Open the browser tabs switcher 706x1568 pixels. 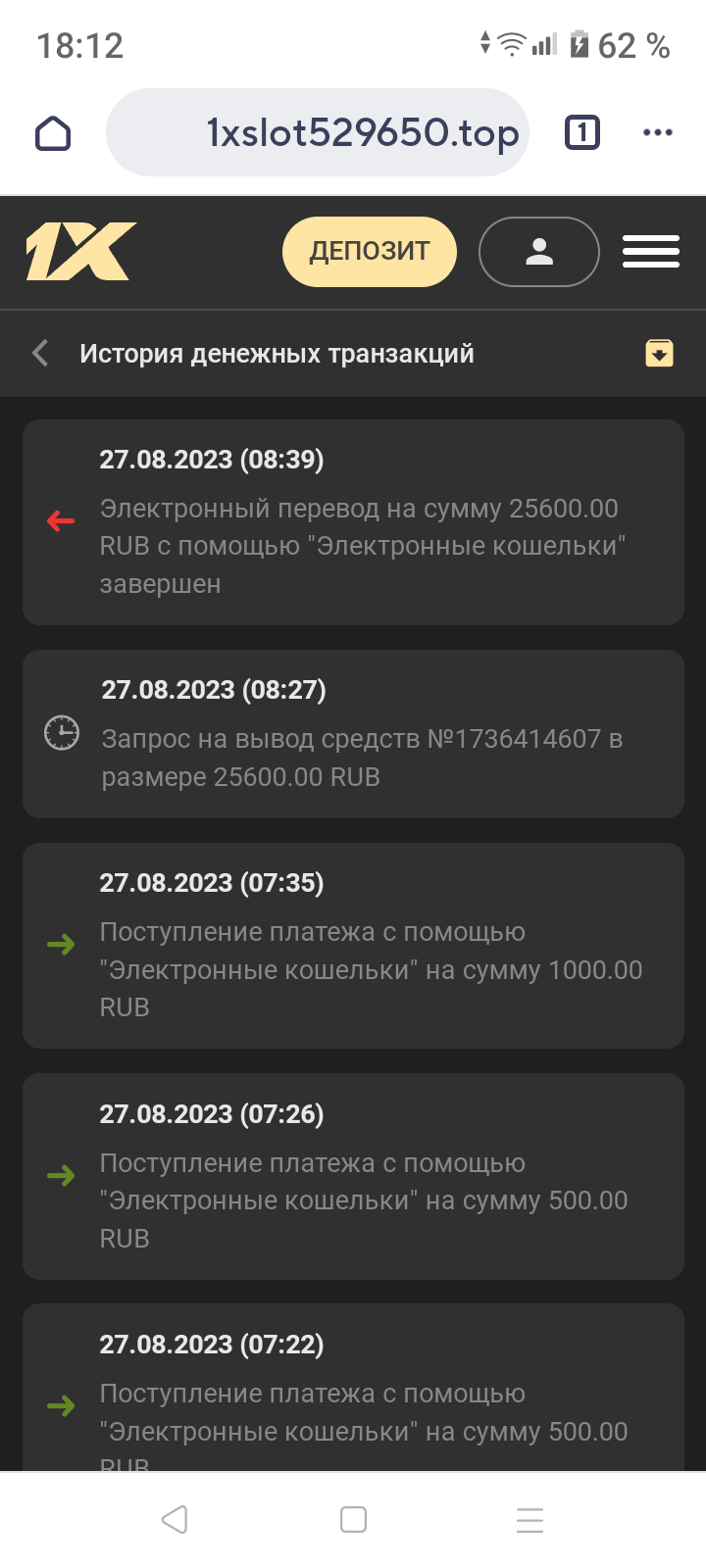(581, 132)
